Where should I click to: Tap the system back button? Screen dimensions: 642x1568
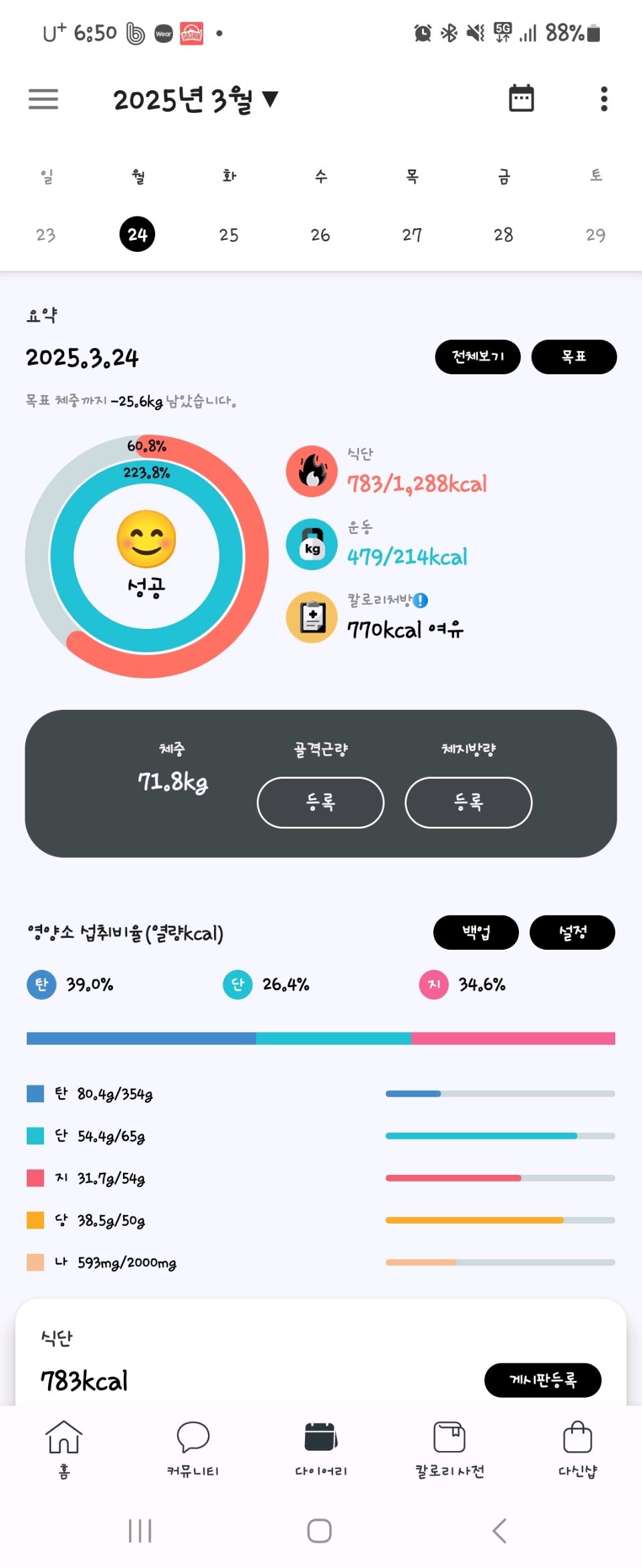coord(499,1531)
